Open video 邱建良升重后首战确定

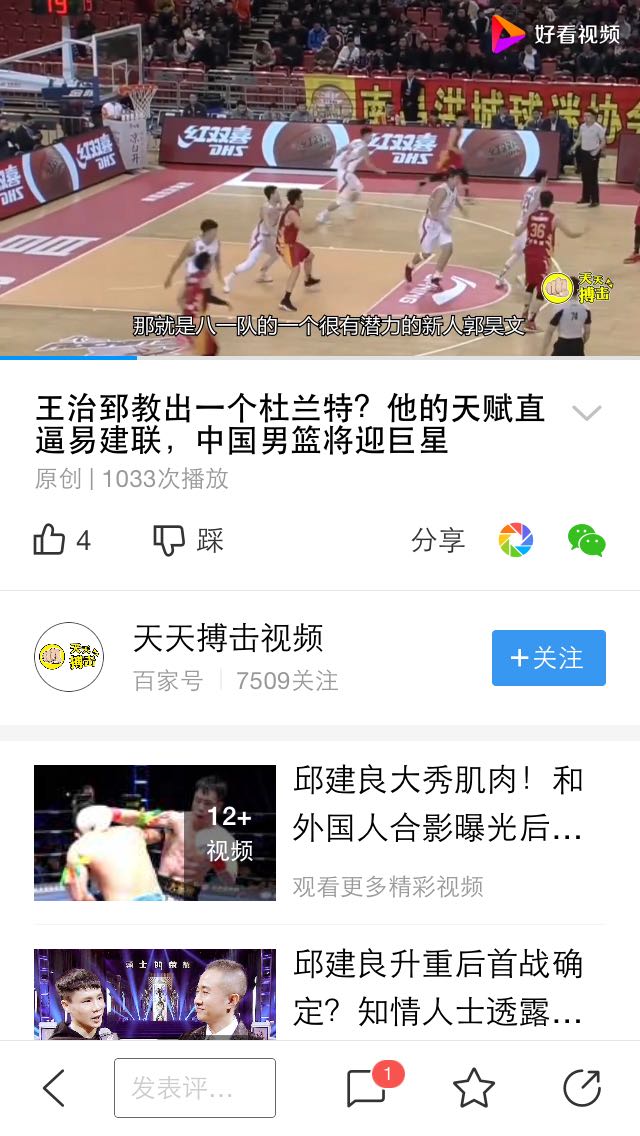coord(320,994)
